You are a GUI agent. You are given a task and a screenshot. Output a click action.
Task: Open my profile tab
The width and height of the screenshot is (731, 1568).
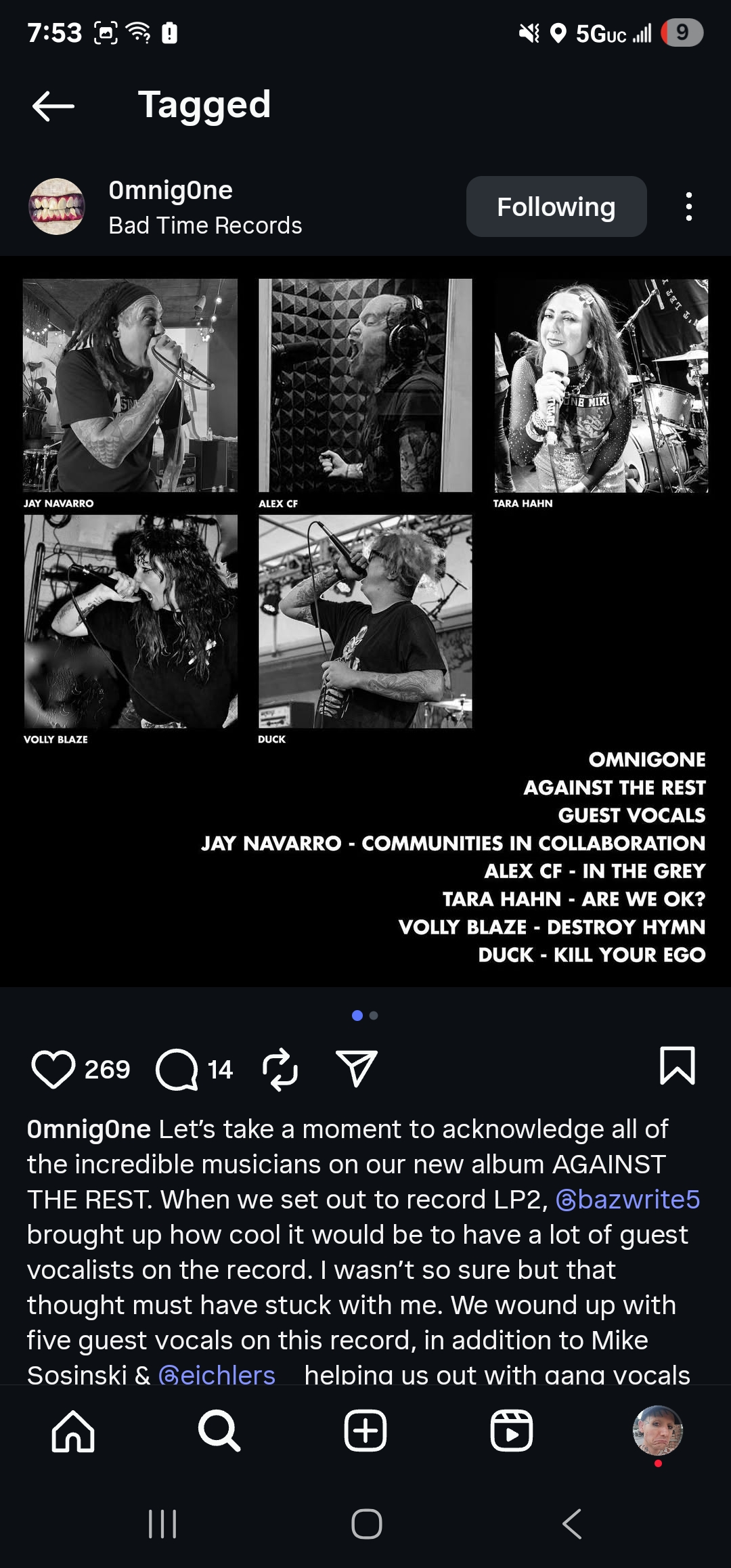tap(657, 1430)
